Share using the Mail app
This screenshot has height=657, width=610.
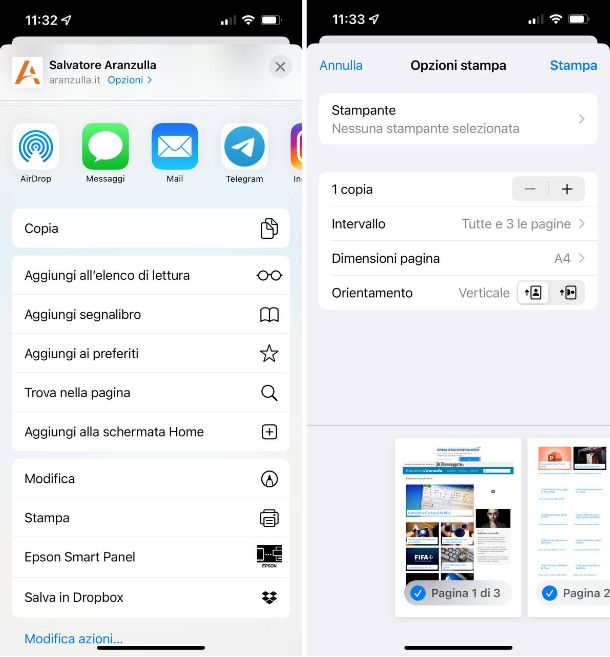click(x=175, y=149)
